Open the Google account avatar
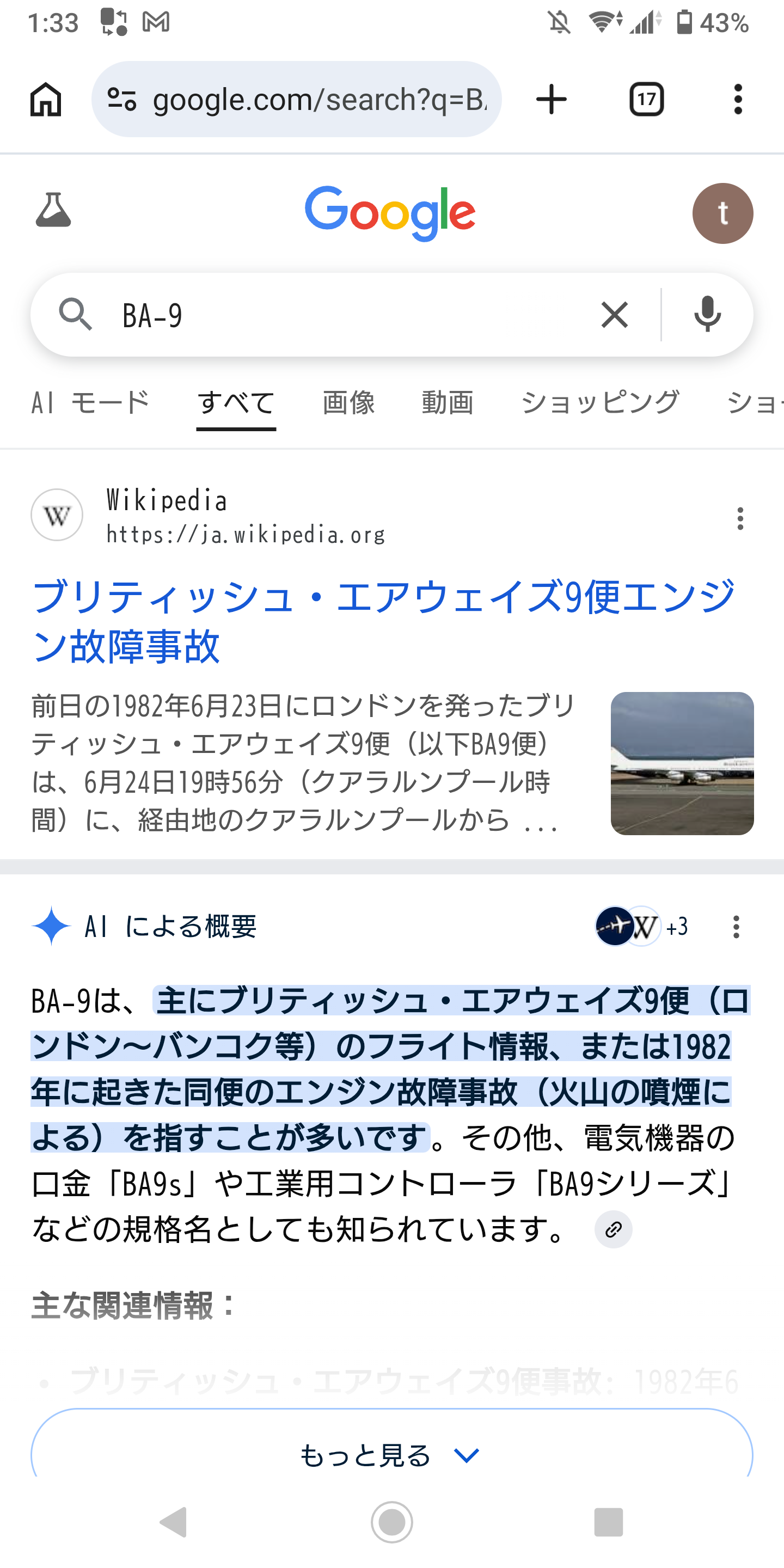The image size is (784, 1568). 722,213
